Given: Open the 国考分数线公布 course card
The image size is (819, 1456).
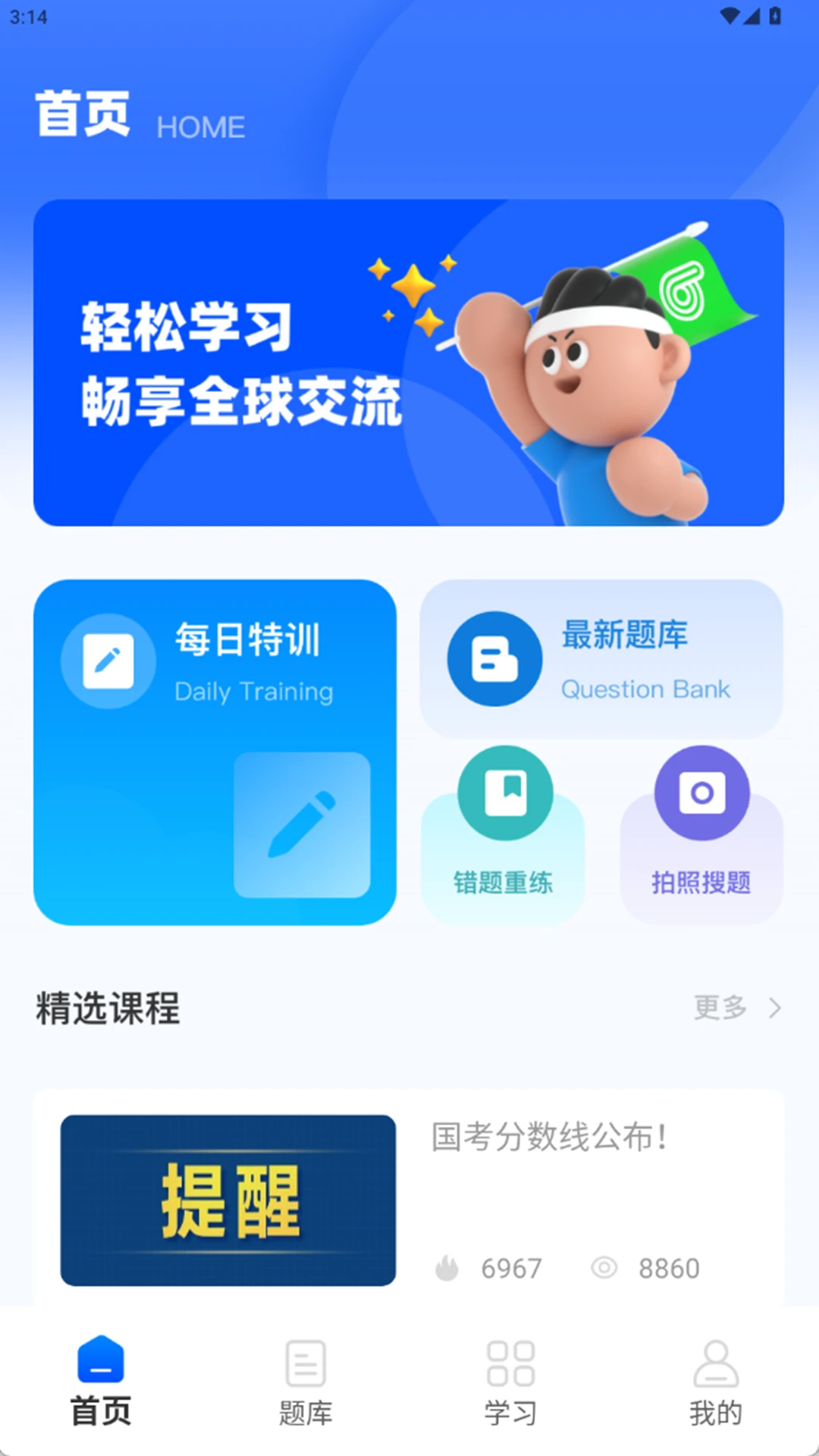Looking at the screenshot, I should [408, 1200].
